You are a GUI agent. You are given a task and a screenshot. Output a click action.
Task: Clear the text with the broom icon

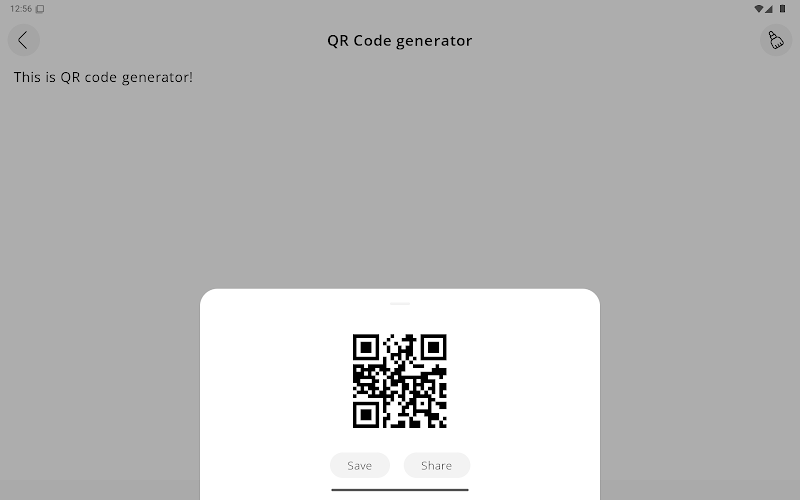pos(775,40)
